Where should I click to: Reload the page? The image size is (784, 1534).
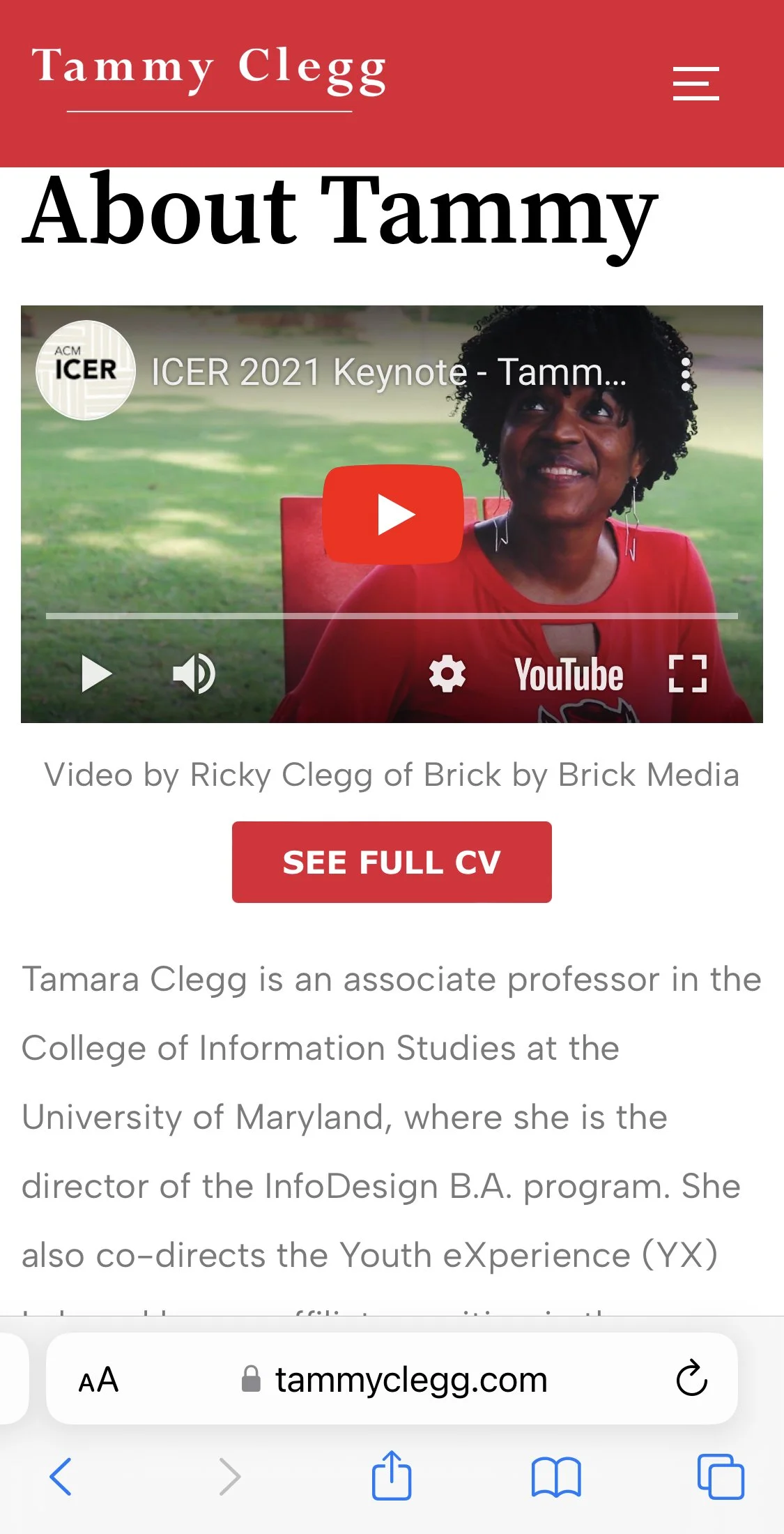[x=691, y=1378]
